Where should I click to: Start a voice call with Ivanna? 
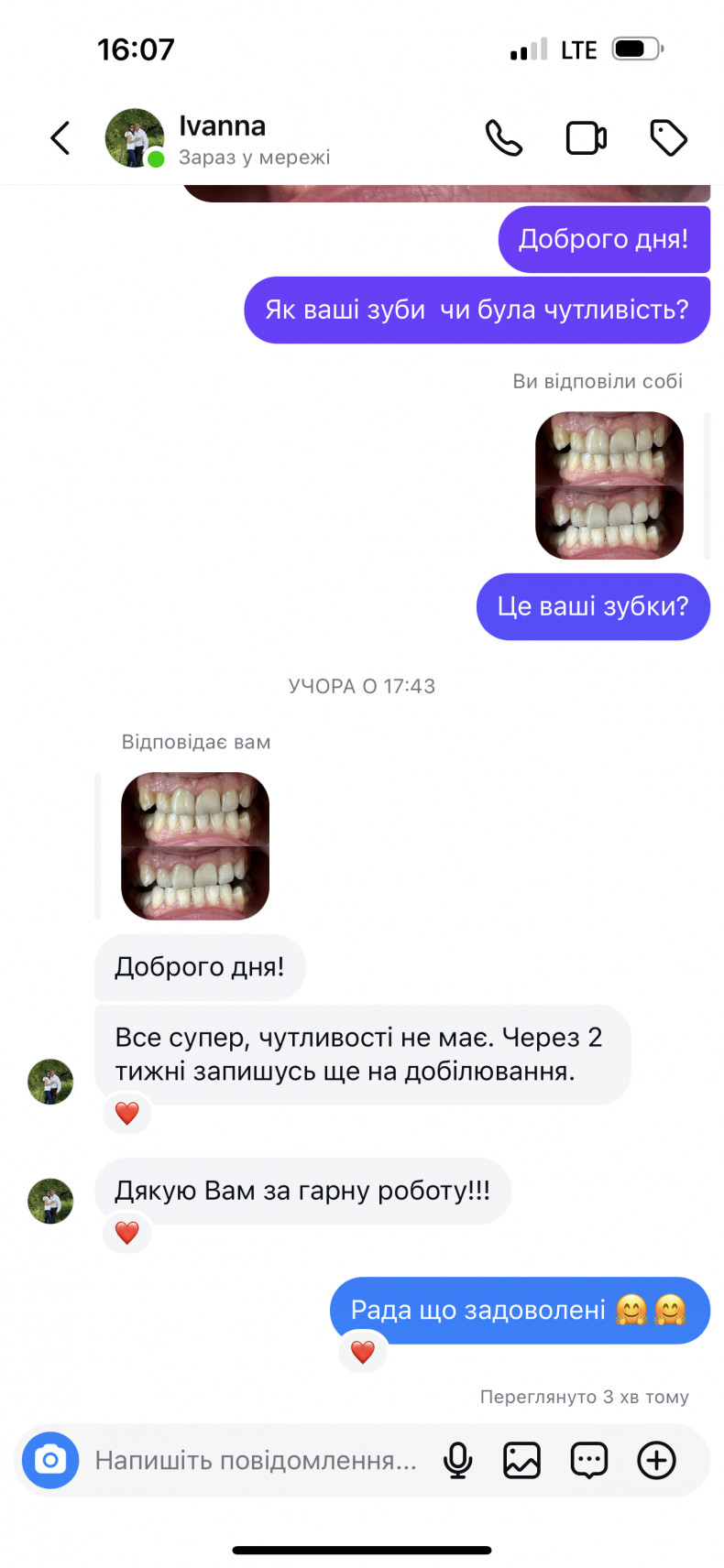pyautogui.click(x=503, y=138)
